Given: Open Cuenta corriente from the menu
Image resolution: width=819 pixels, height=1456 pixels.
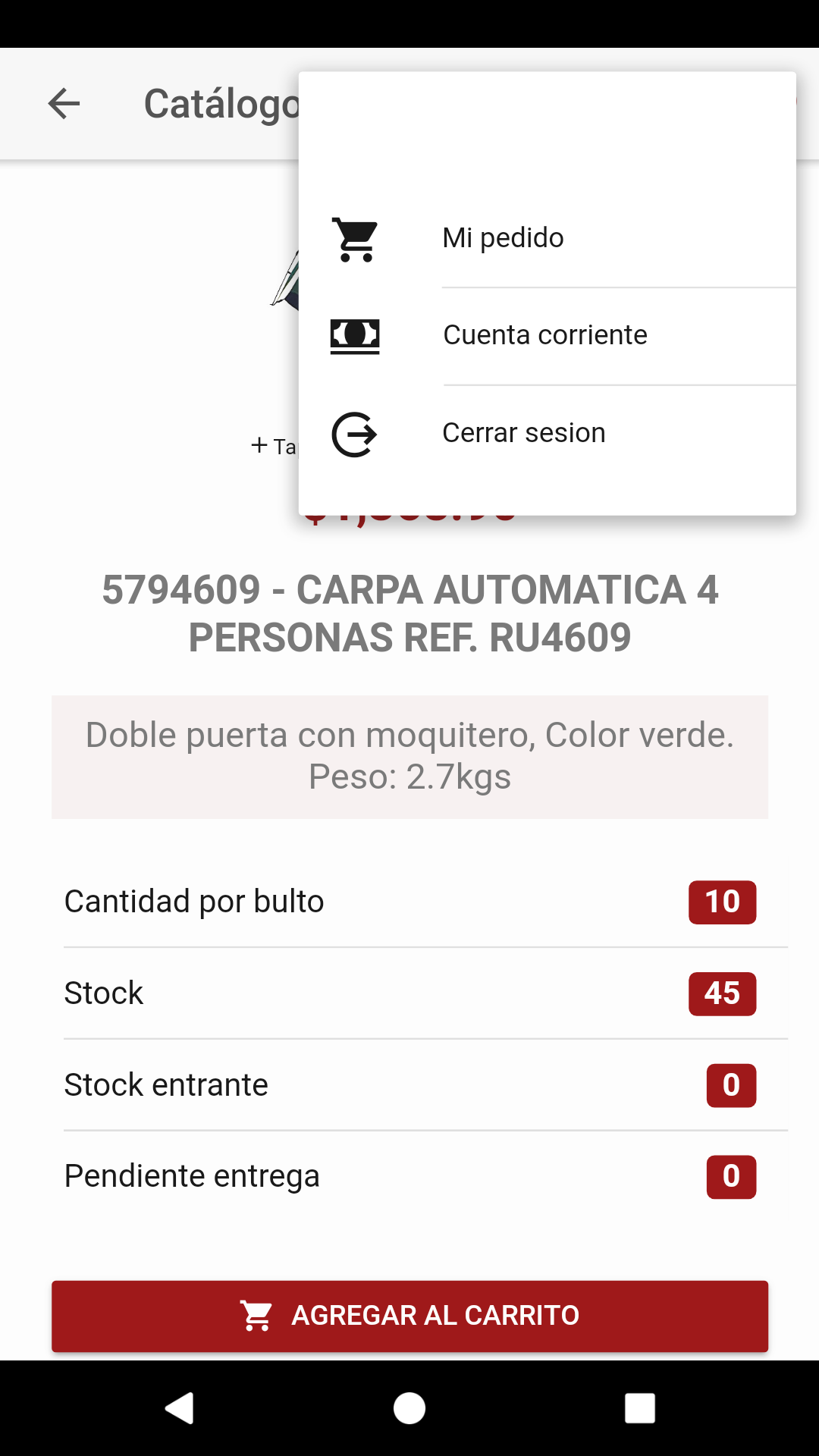Looking at the screenshot, I should (548, 335).
